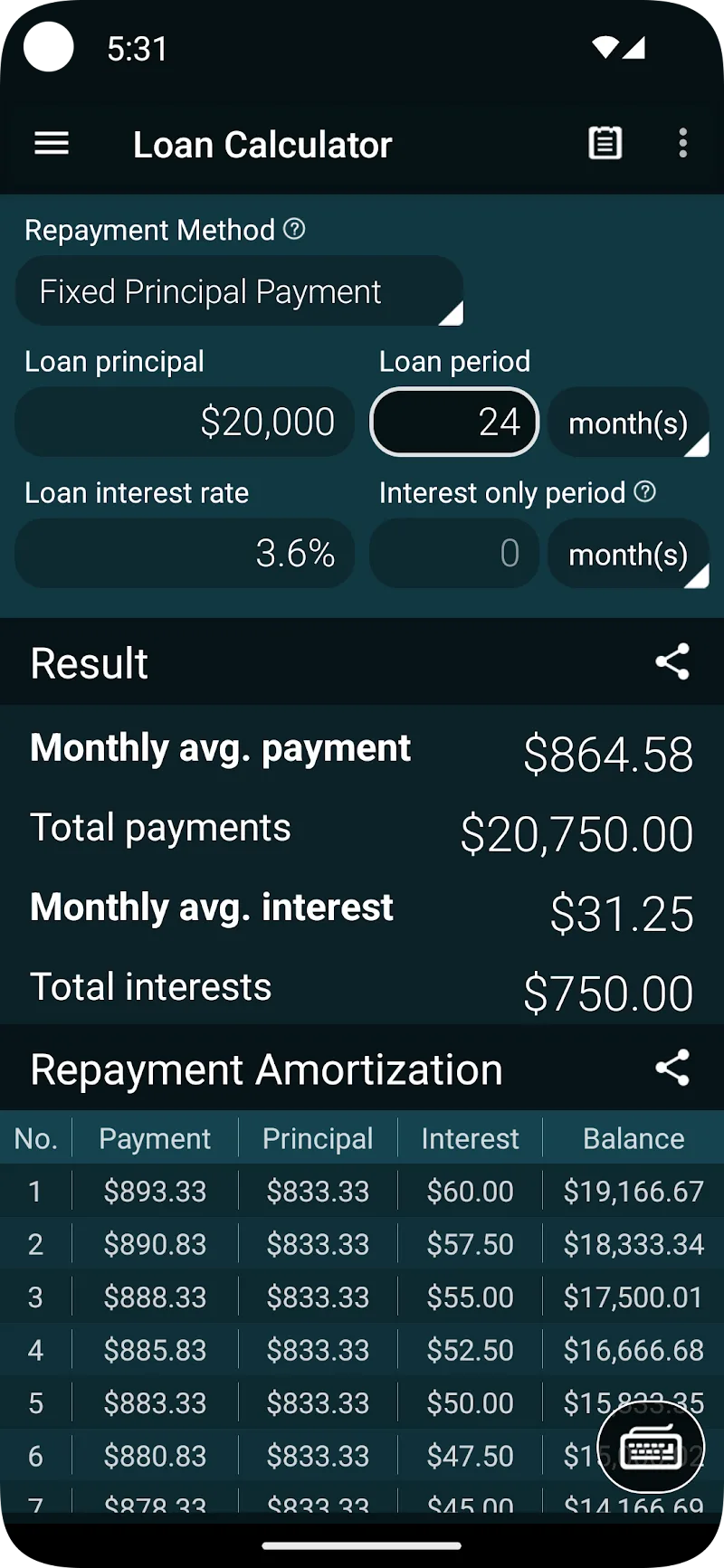Share the Repayment Amortization table
This screenshot has width=724, height=1568.
click(x=672, y=1069)
